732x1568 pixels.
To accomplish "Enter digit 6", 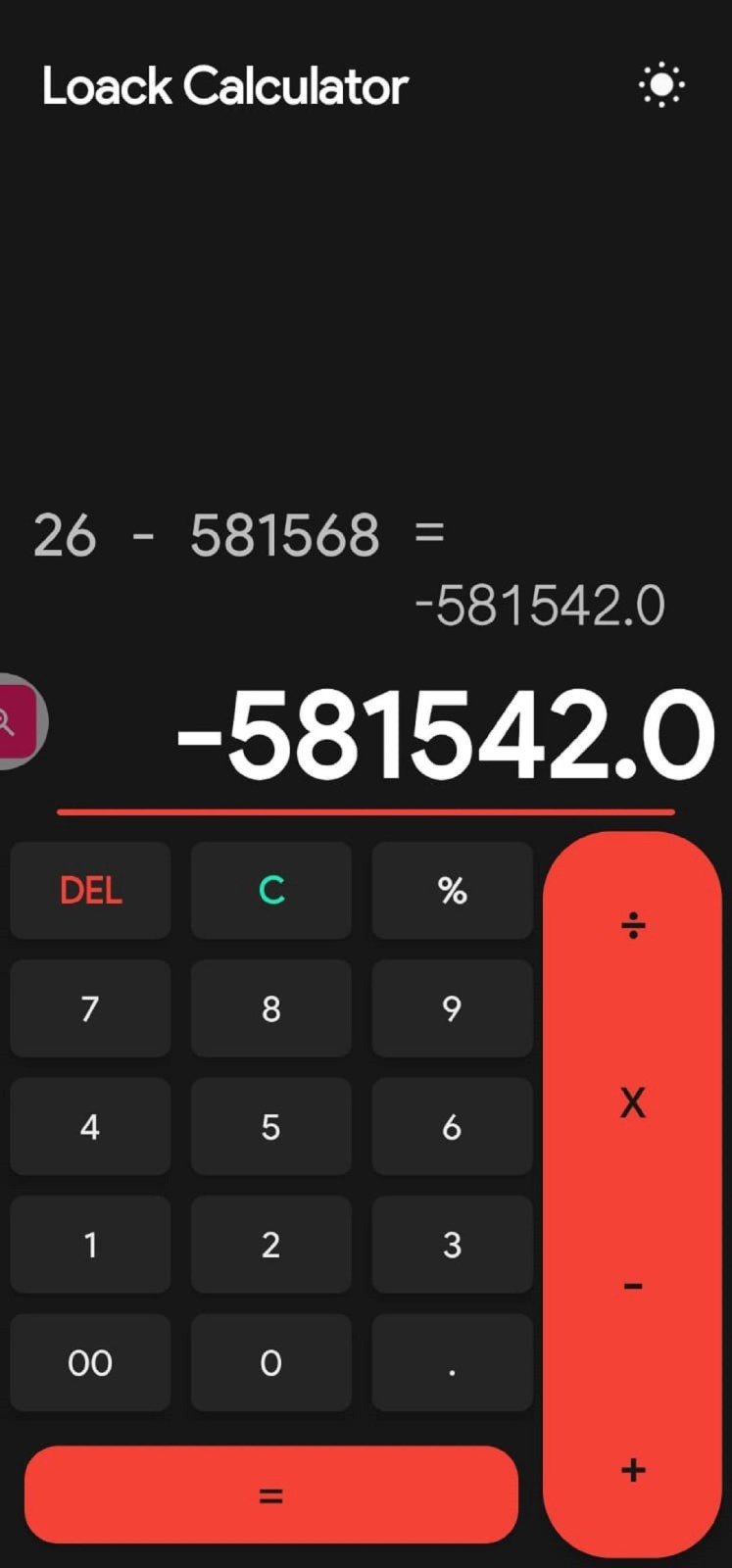I will pyautogui.click(x=452, y=1127).
